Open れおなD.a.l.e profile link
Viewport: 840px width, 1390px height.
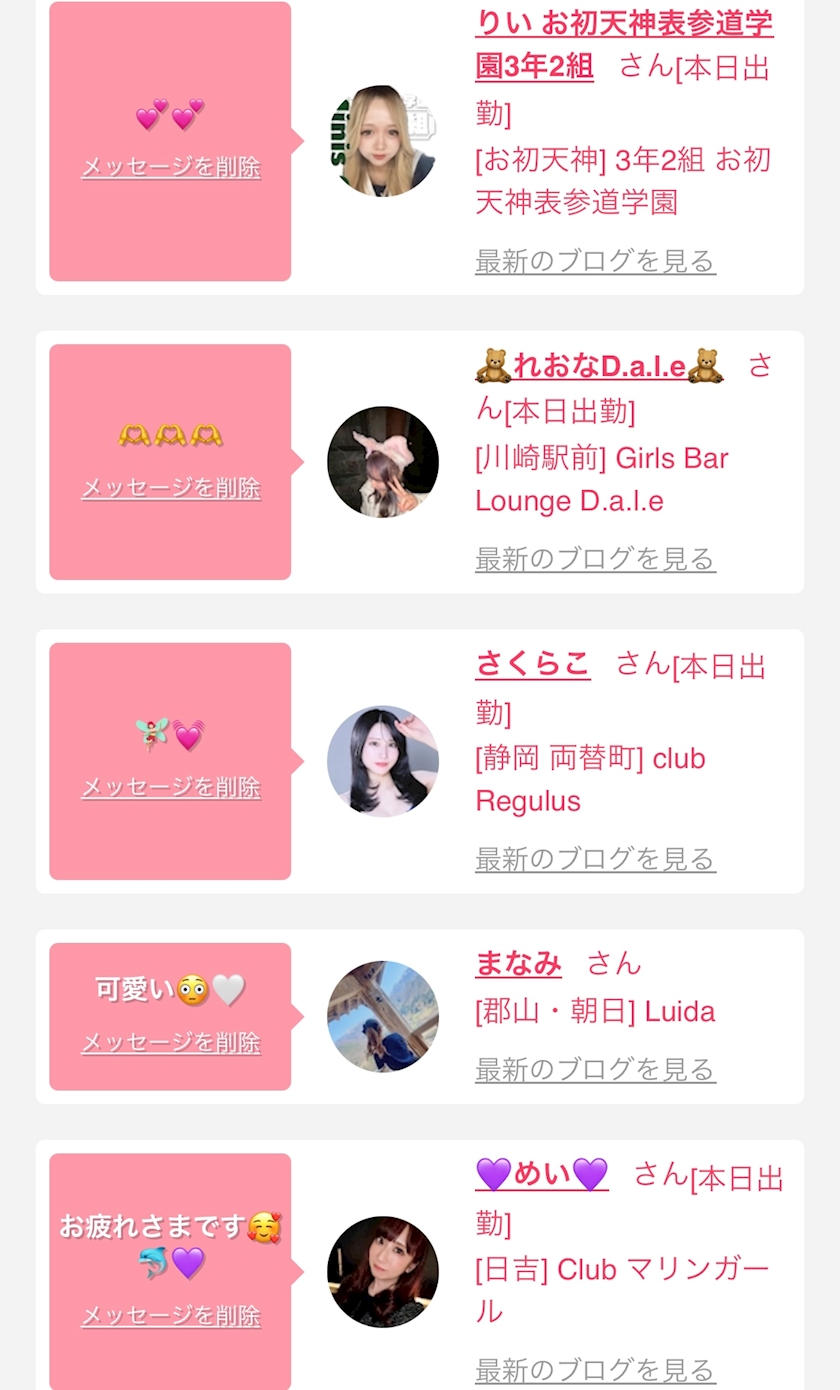pyautogui.click(x=599, y=367)
